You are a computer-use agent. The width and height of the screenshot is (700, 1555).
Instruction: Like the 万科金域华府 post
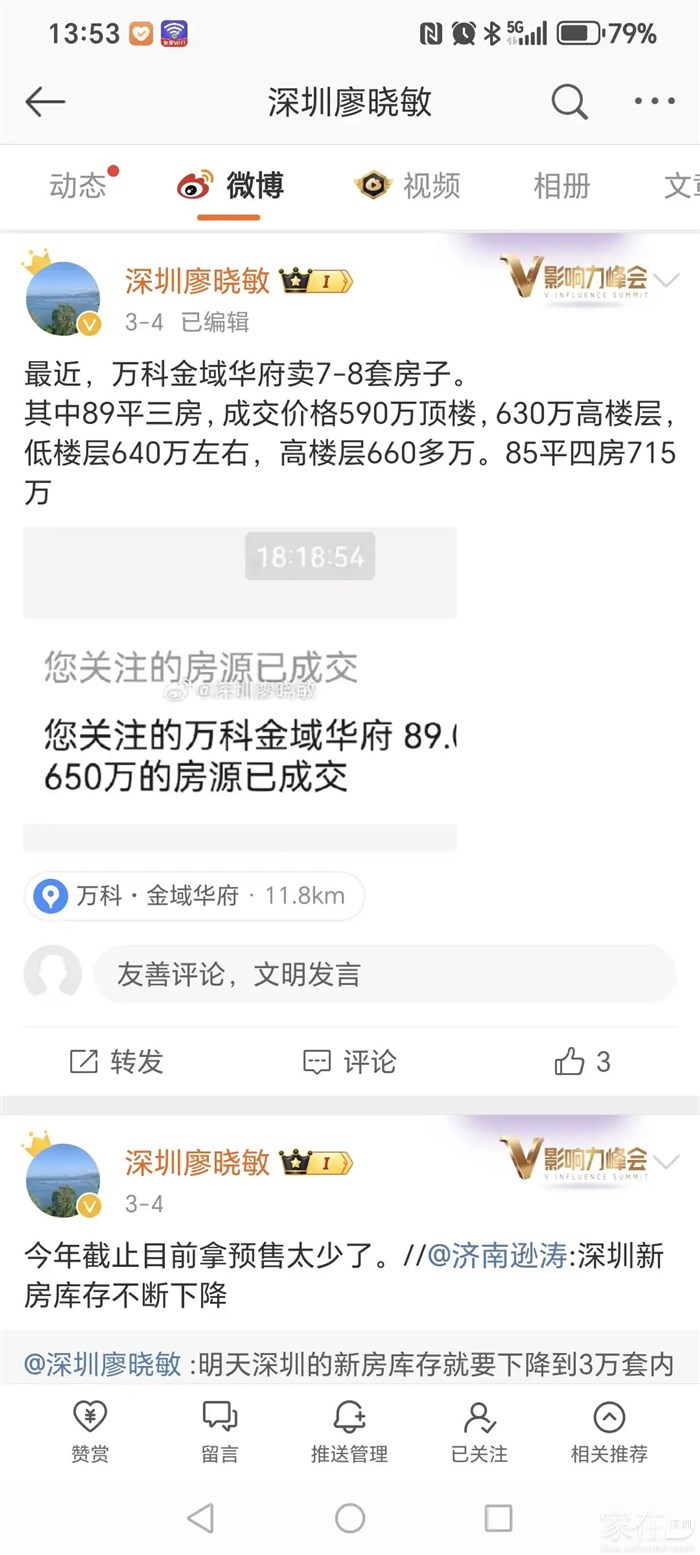point(583,1062)
